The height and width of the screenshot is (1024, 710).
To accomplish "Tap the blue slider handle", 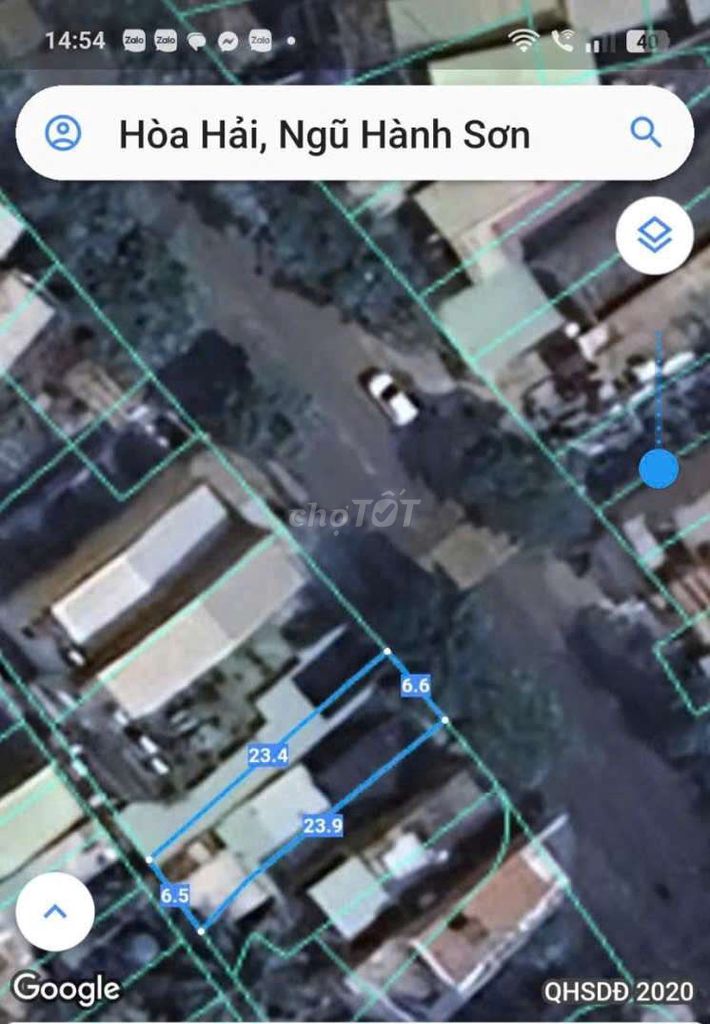I will point(658,468).
